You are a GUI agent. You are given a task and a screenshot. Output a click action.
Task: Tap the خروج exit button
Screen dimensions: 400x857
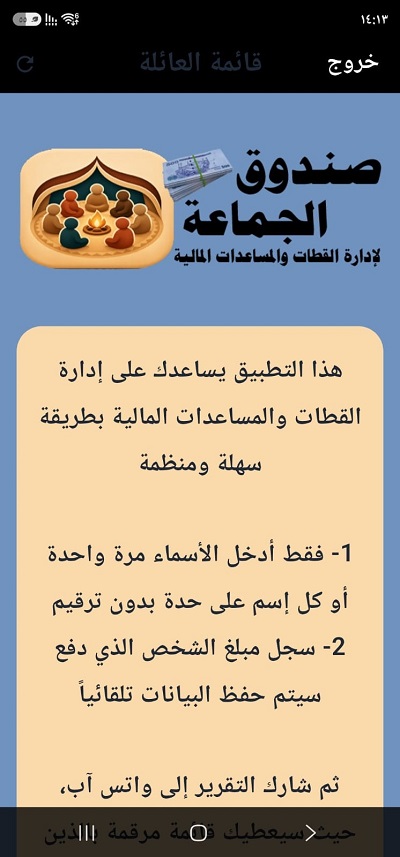[353, 63]
